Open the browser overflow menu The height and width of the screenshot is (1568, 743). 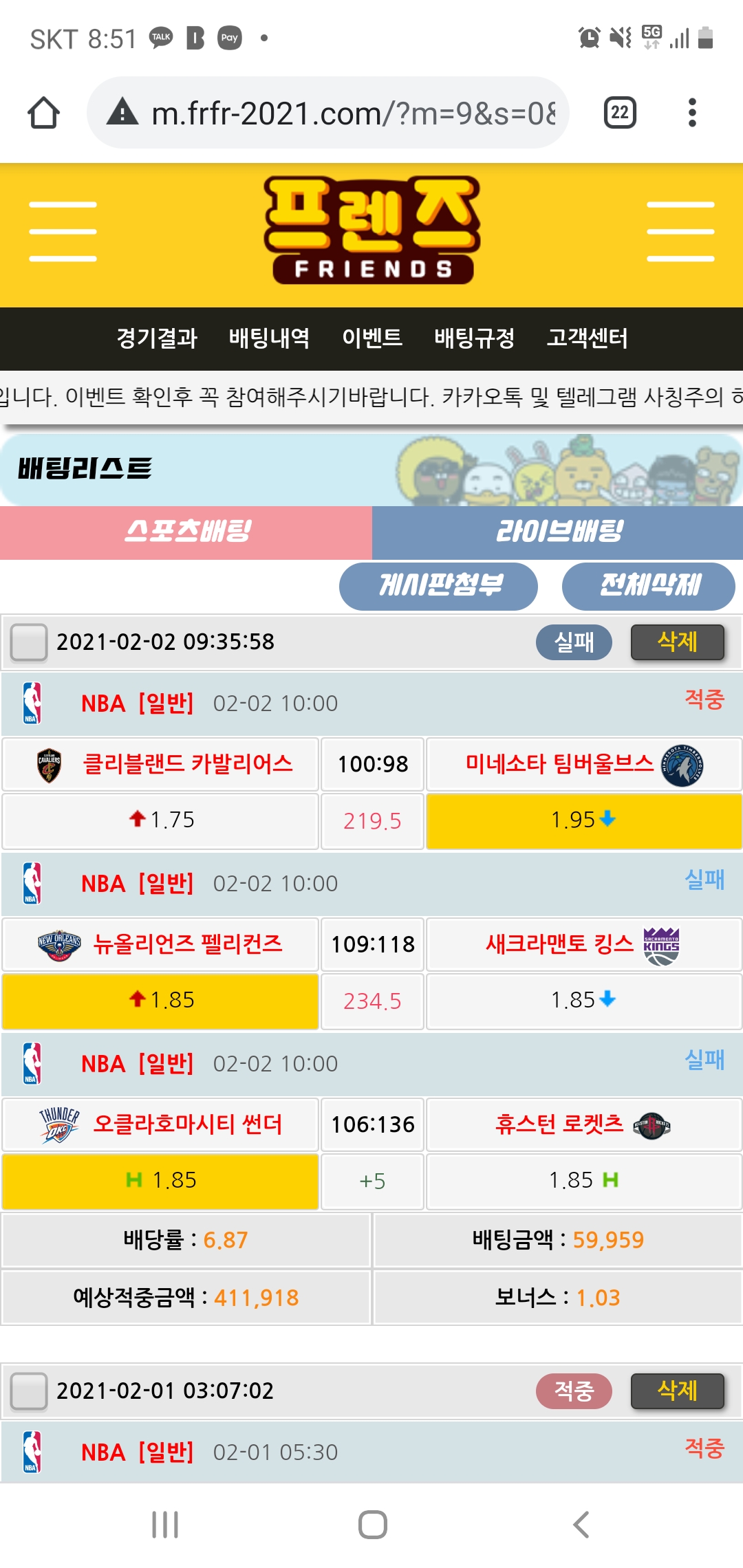[692, 113]
